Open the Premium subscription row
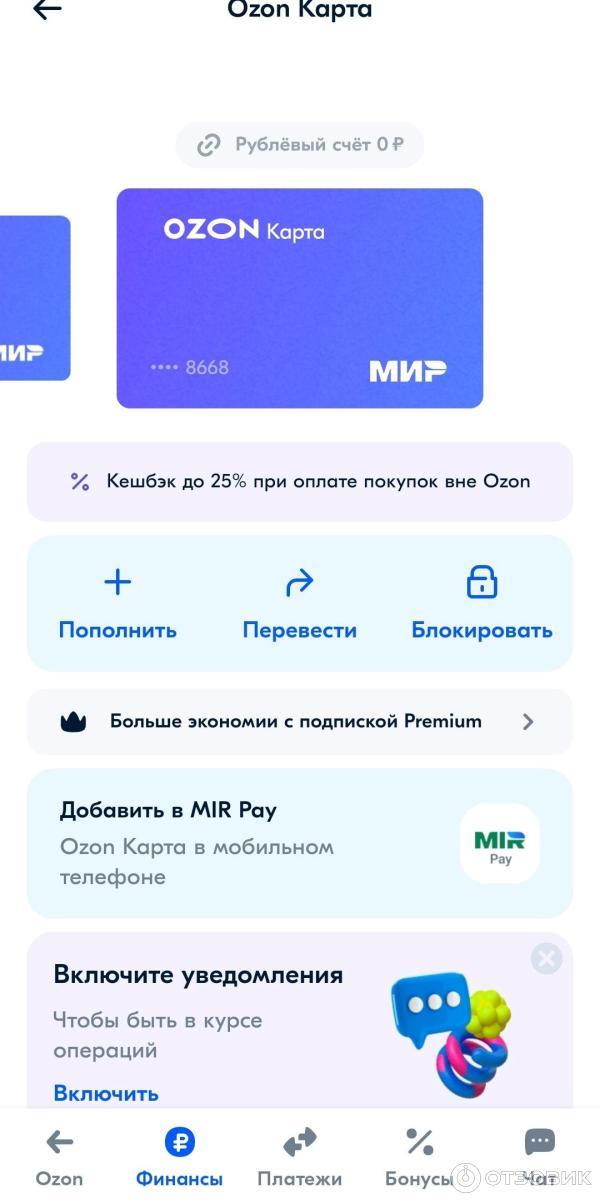 [300, 721]
